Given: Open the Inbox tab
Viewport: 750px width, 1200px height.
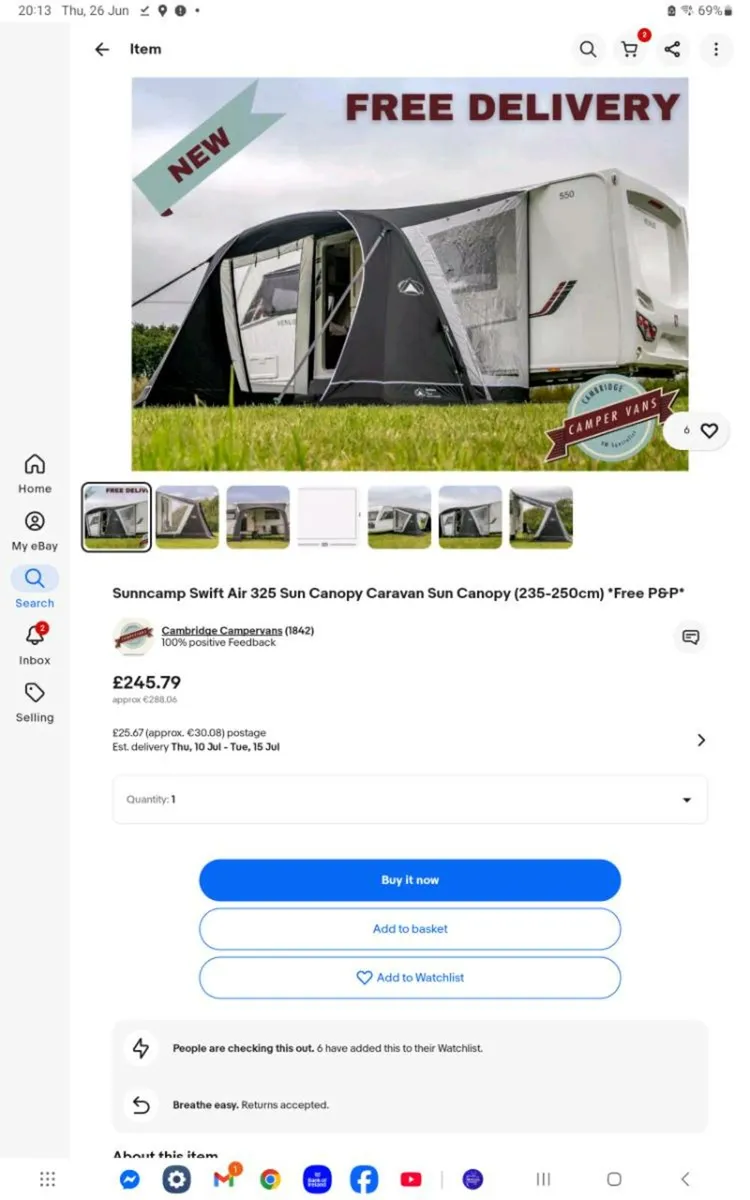Looking at the screenshot, I should click(x=35, y=645).
